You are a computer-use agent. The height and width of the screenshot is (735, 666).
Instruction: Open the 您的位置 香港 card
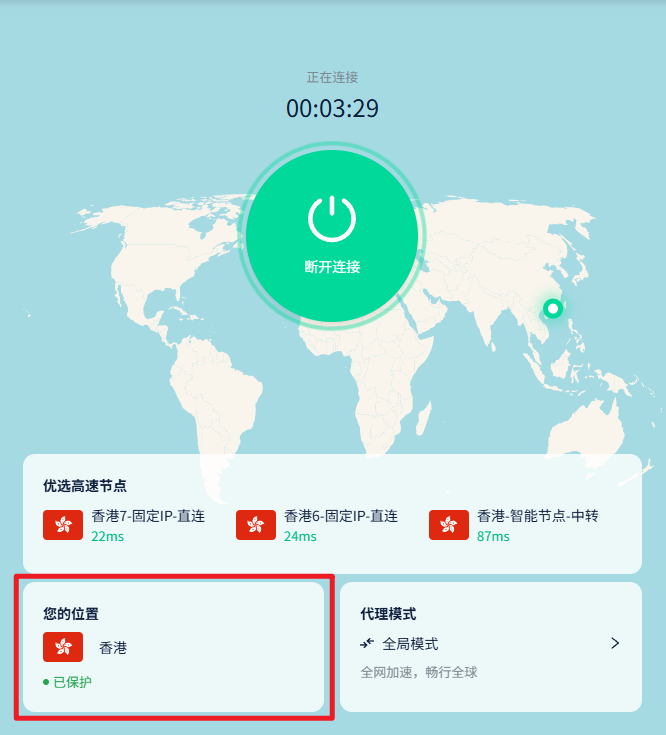tap(173, 647)
